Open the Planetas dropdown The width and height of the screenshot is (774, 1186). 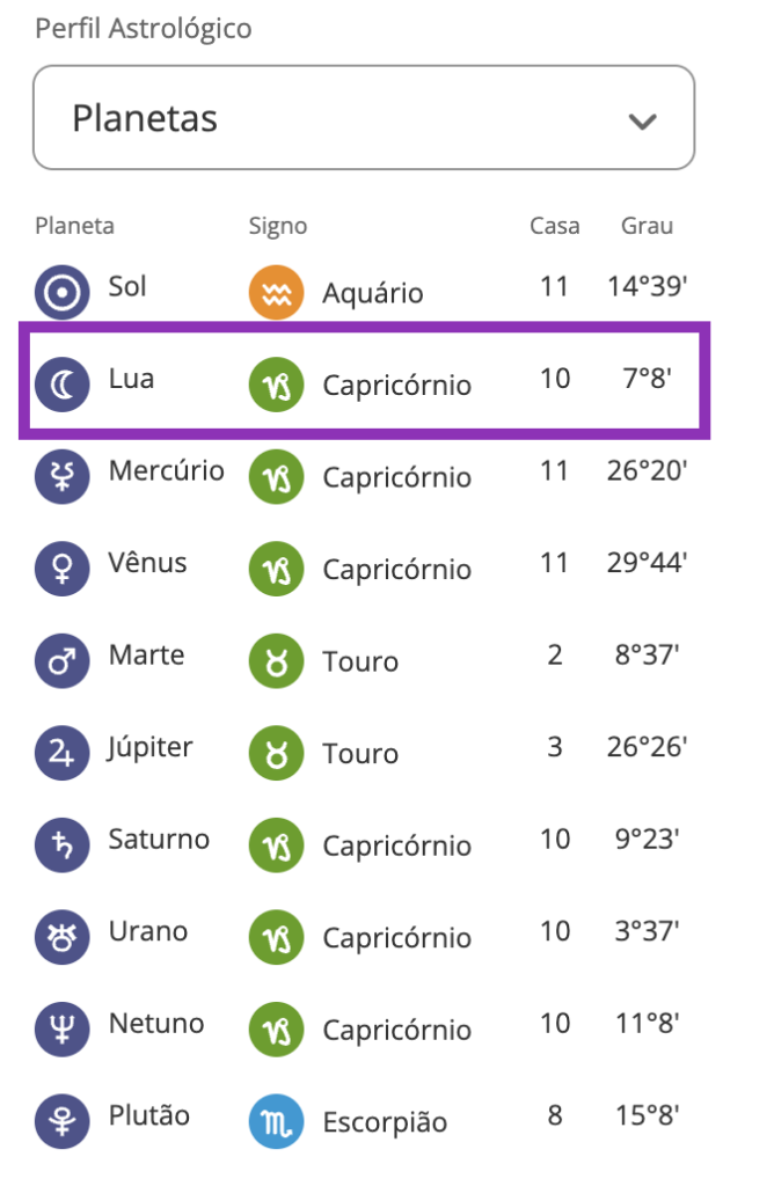click(x=363, y=117)
